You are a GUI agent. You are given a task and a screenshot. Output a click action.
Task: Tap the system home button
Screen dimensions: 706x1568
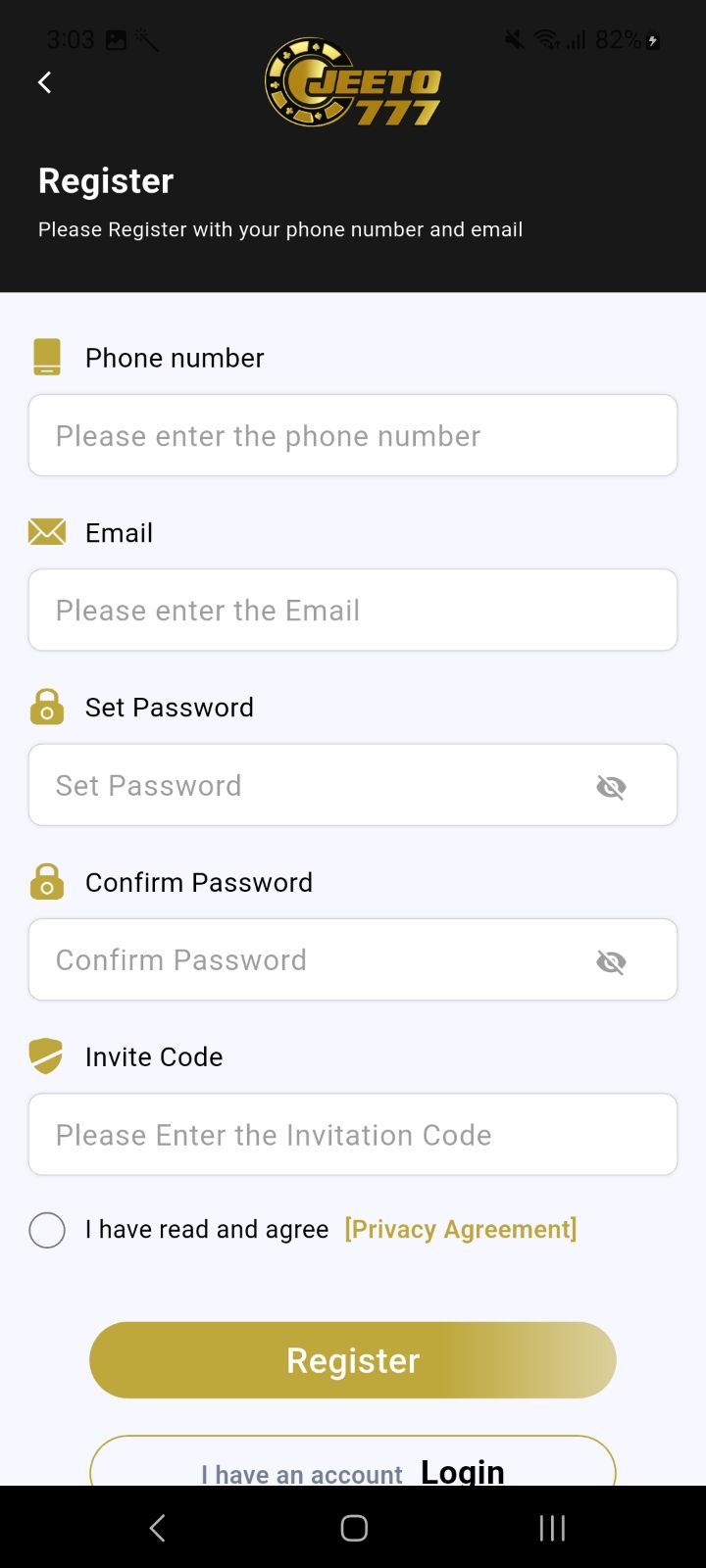tap(354, 1528)
